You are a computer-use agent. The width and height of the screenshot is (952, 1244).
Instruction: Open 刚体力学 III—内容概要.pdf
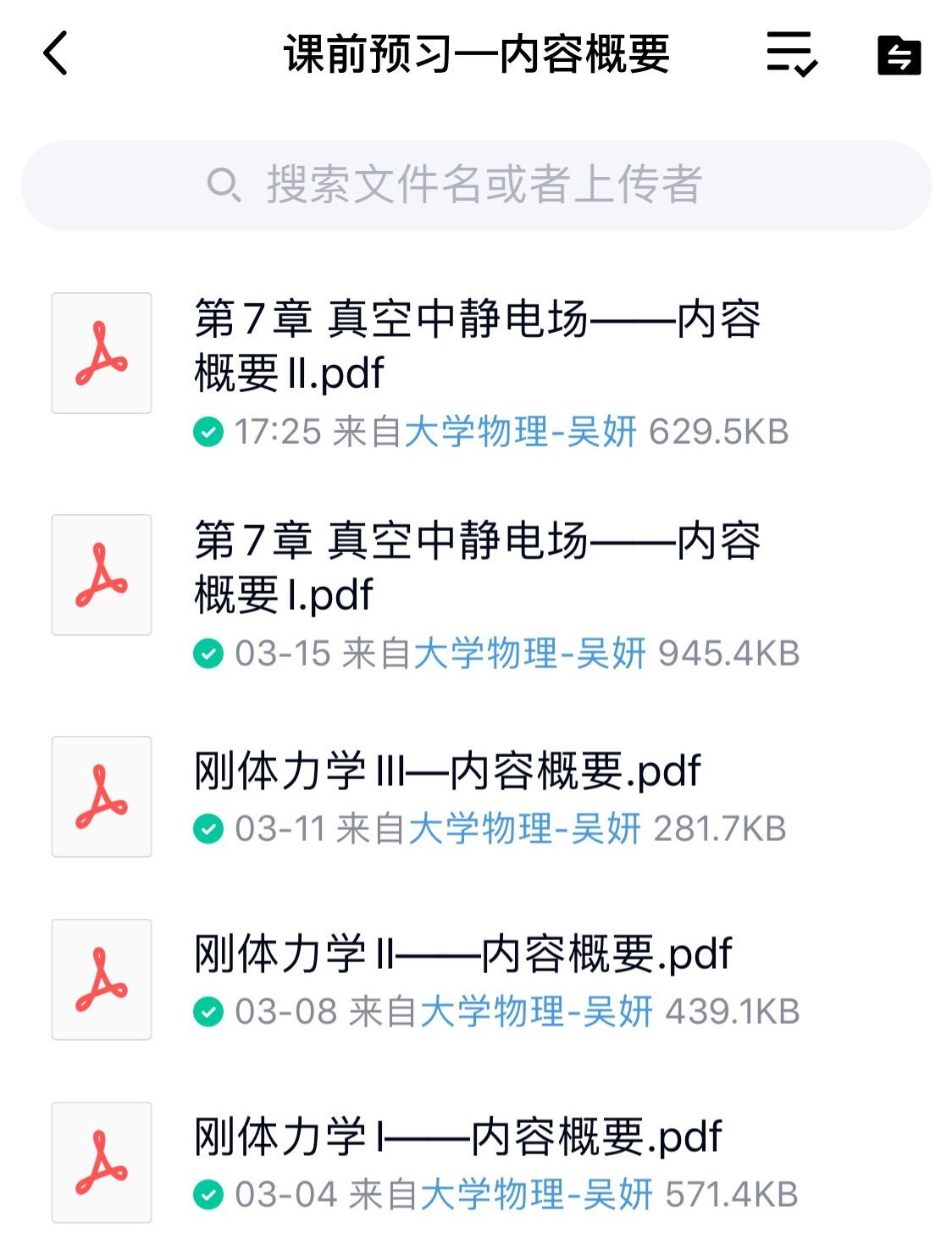pos(447,771)
